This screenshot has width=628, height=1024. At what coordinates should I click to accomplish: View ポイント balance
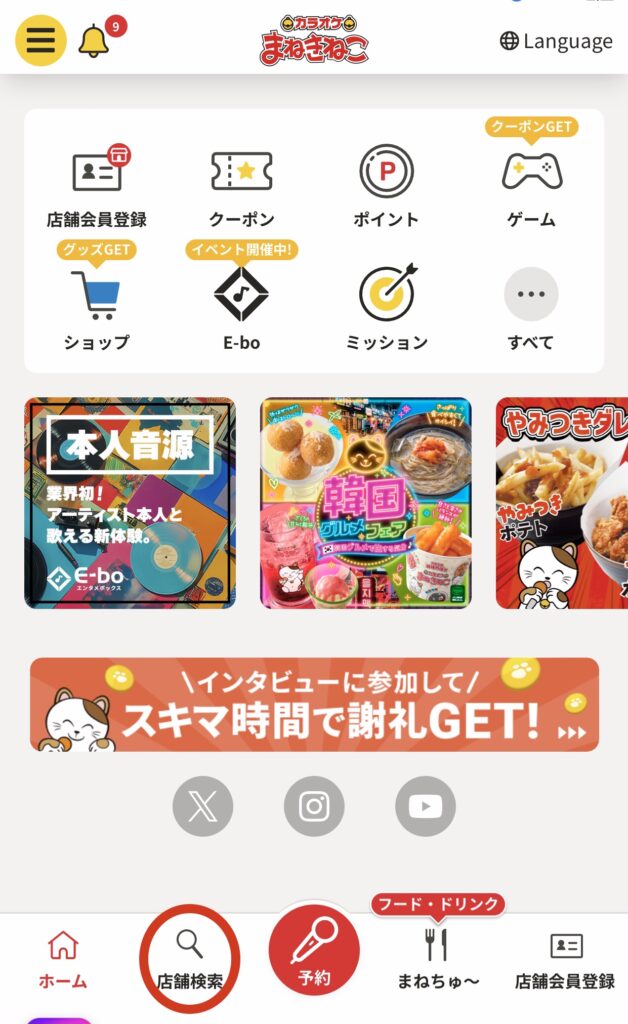[x=386, y=186]
